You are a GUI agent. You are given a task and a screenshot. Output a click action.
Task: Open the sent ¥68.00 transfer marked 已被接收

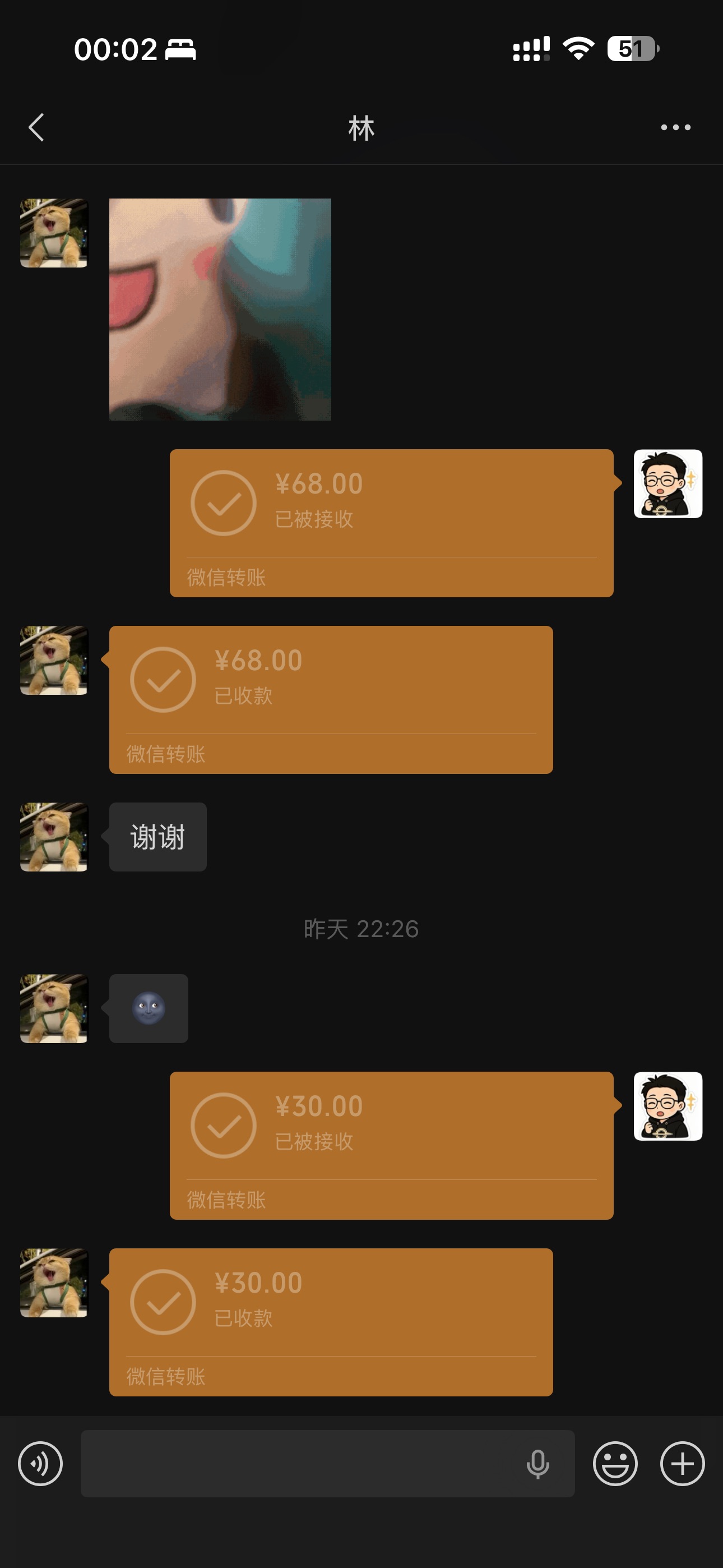click(391, 522)
